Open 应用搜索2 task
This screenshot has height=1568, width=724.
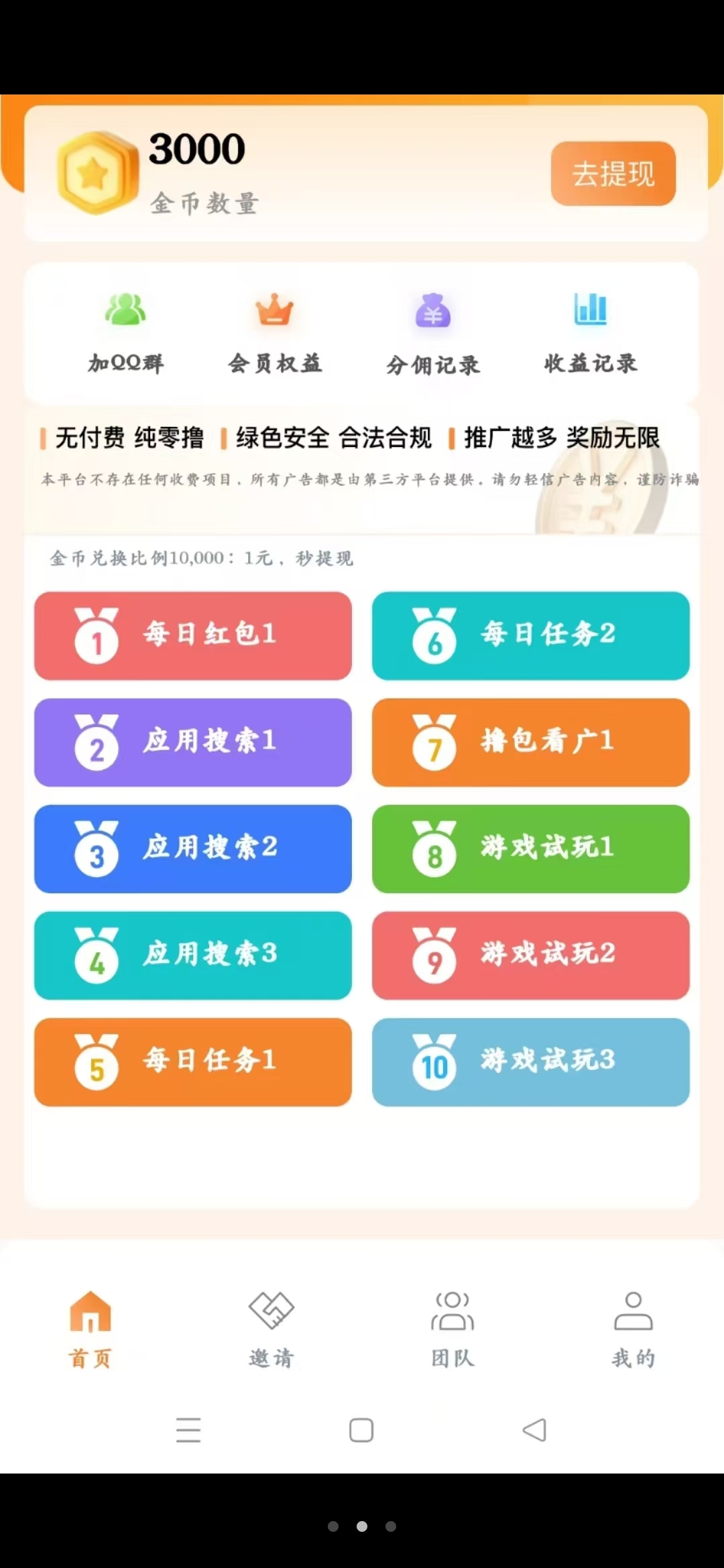click(x=193, y=849)
